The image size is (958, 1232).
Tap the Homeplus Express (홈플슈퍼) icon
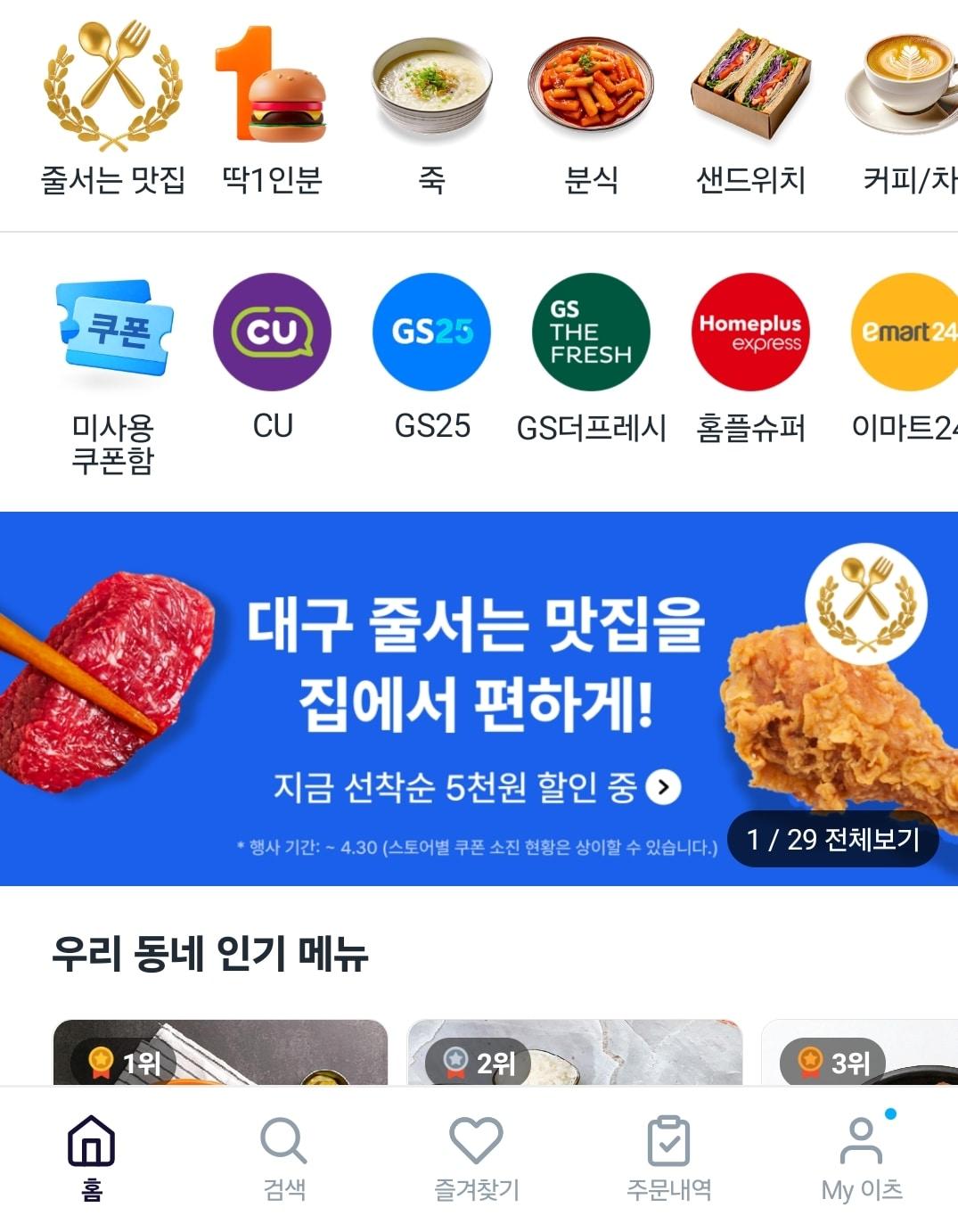(x=749, y=331)
